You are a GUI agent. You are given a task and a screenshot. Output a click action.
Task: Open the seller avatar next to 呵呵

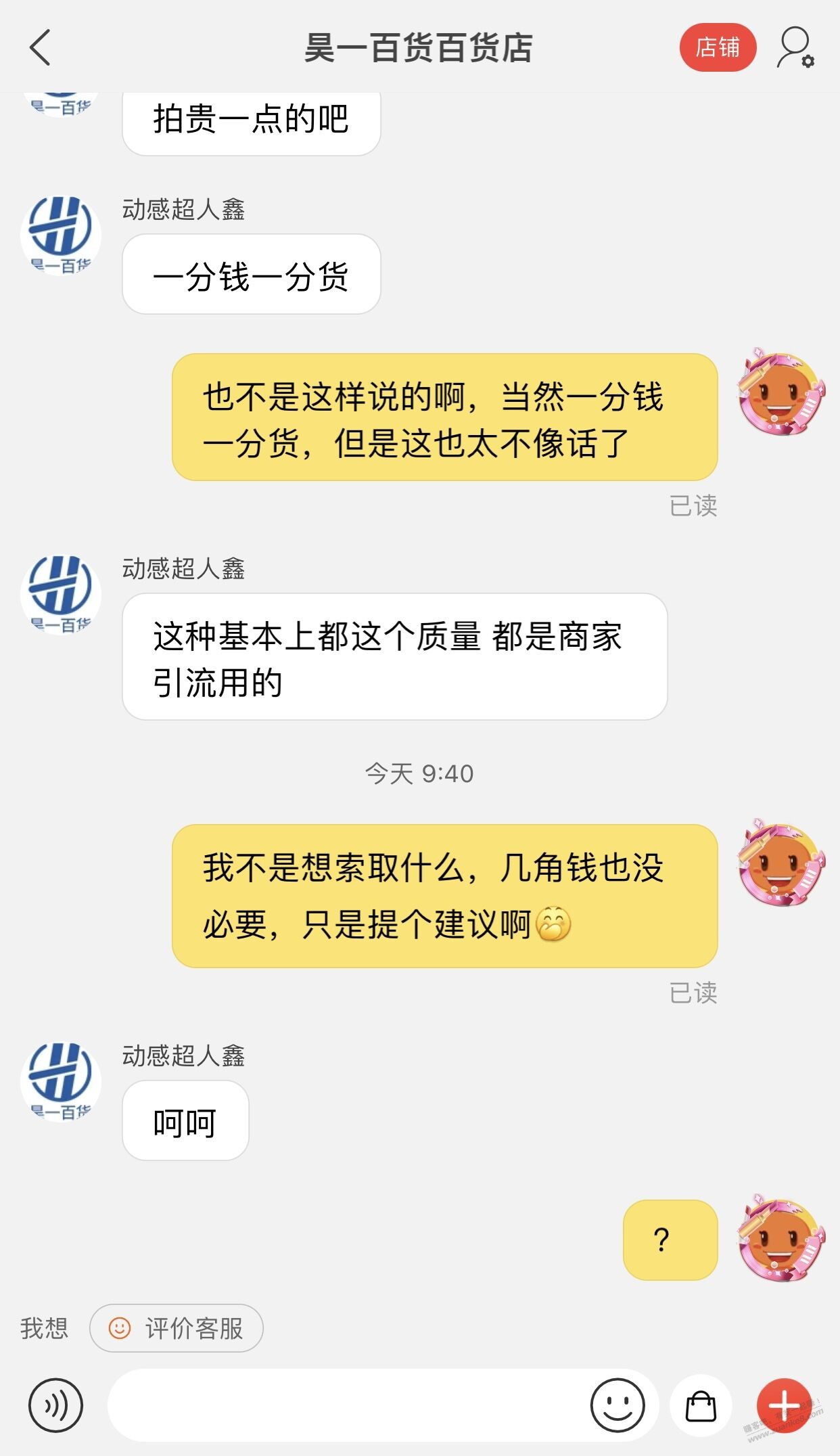click(x=61, y=1080)
